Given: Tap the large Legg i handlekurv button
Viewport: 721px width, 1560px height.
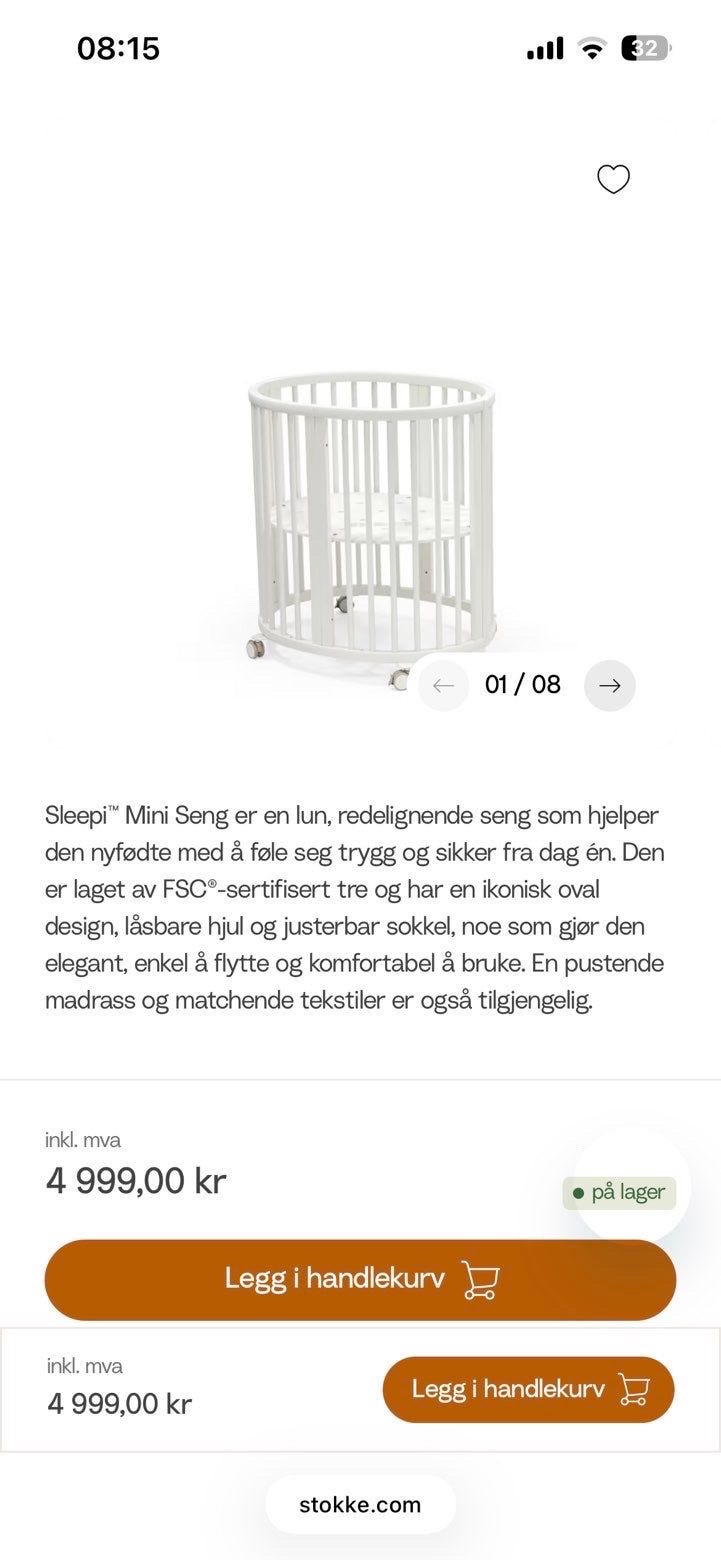Looking at the screenshot, I should [360, 1280].
